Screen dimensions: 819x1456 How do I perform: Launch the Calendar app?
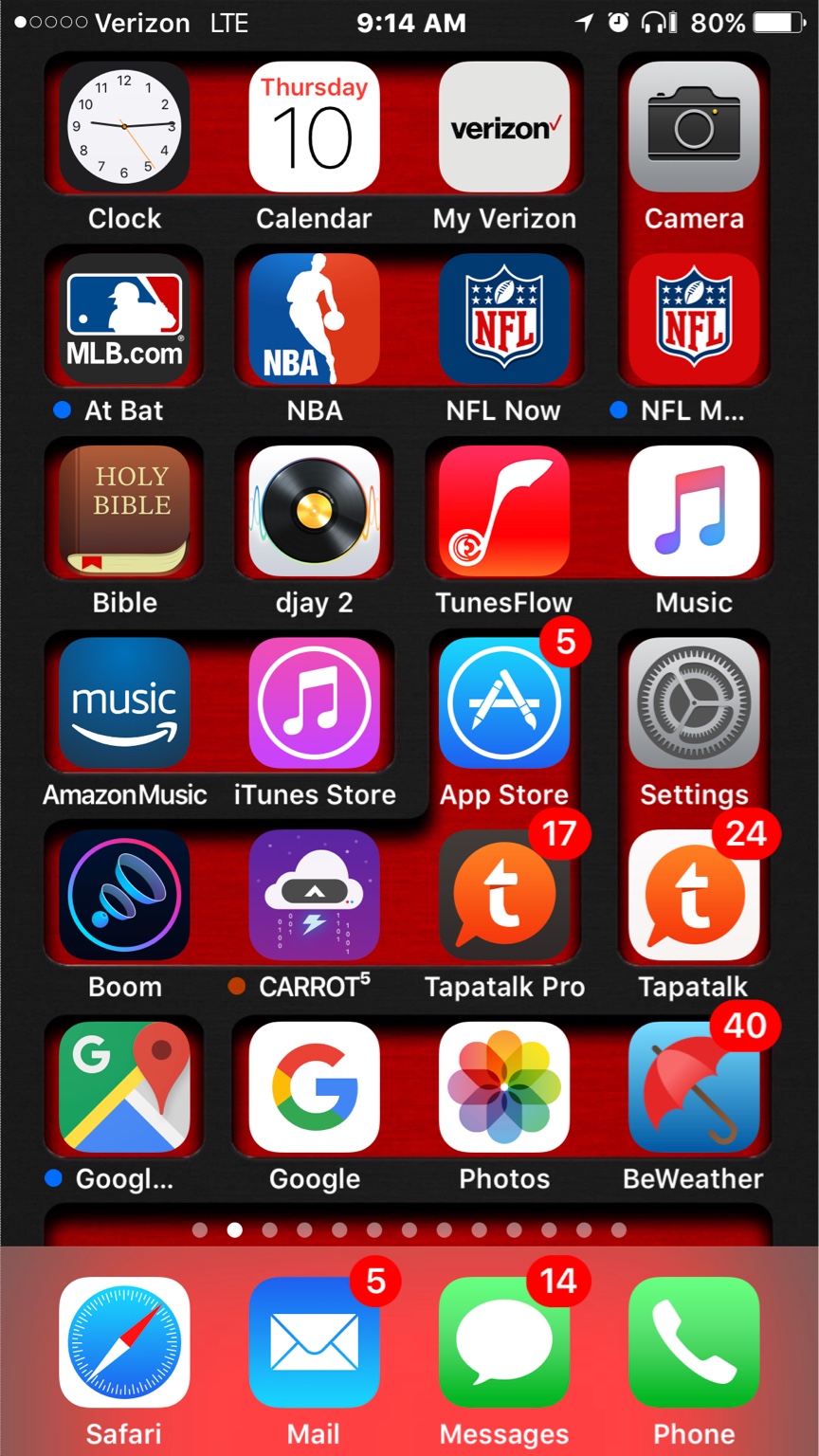314,127
